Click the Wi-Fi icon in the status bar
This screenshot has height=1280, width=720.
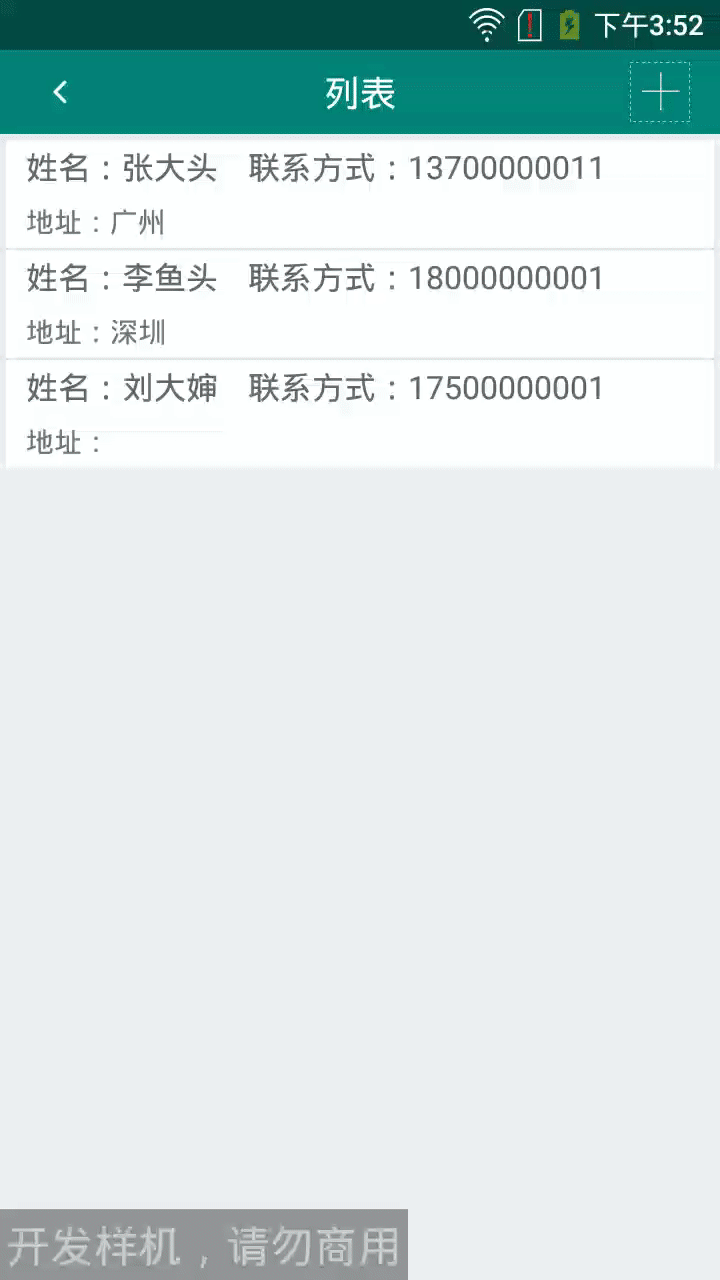point(487,24)
